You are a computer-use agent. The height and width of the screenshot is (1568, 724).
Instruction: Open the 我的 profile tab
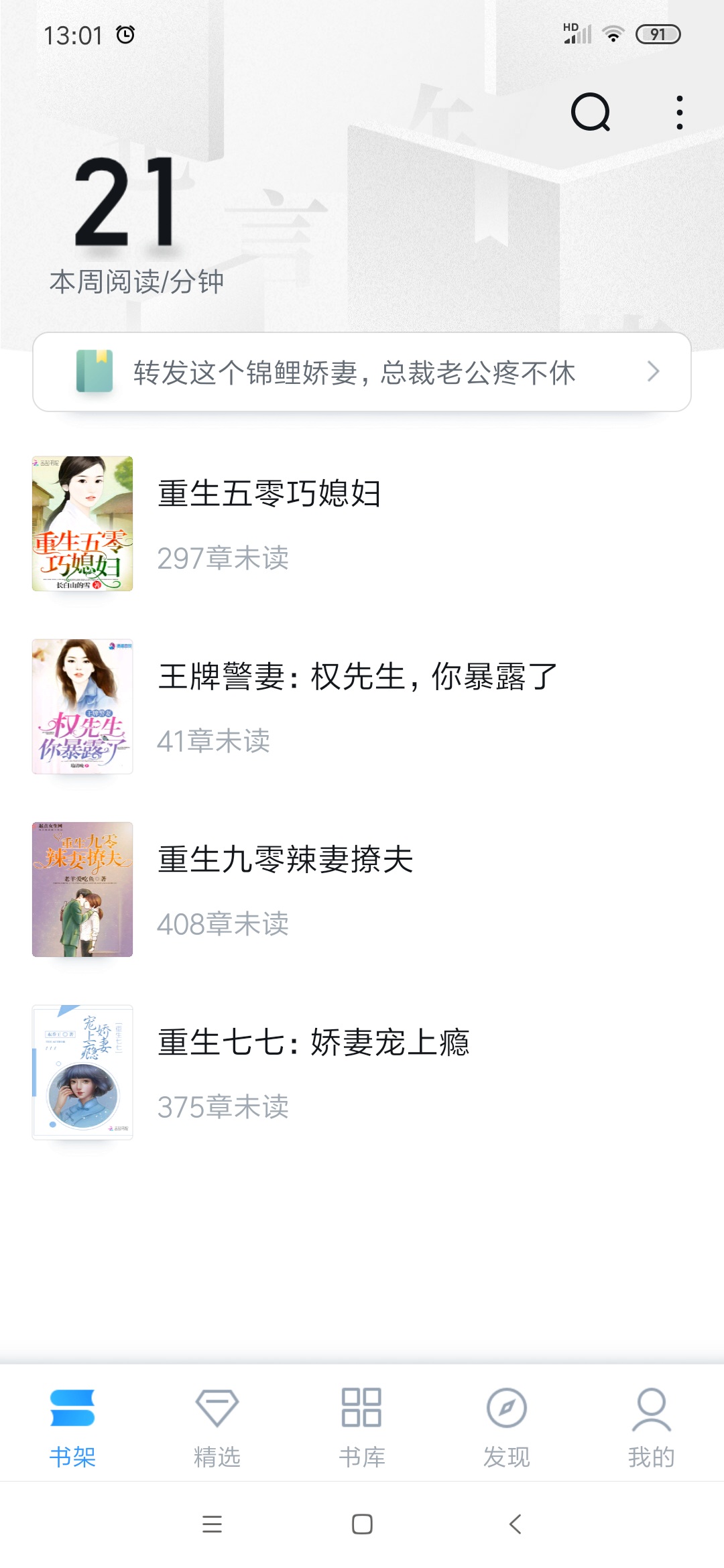pos(651,1426)
